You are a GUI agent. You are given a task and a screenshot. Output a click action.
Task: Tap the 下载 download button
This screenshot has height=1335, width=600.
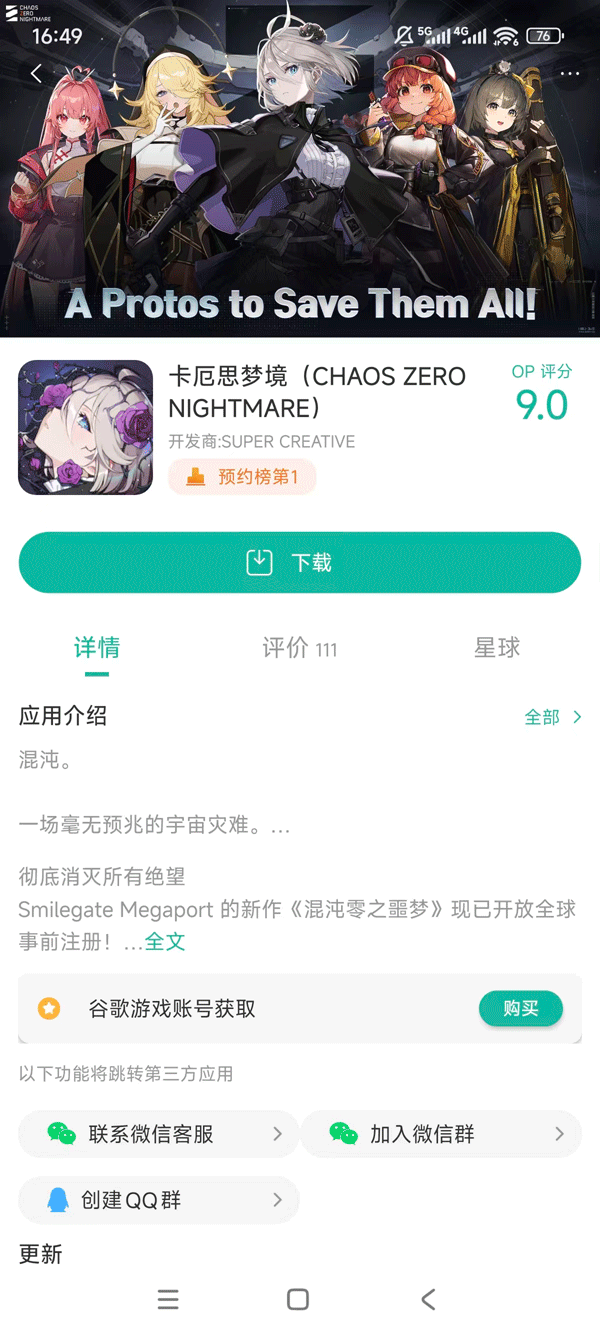click(x=300, y=562)
